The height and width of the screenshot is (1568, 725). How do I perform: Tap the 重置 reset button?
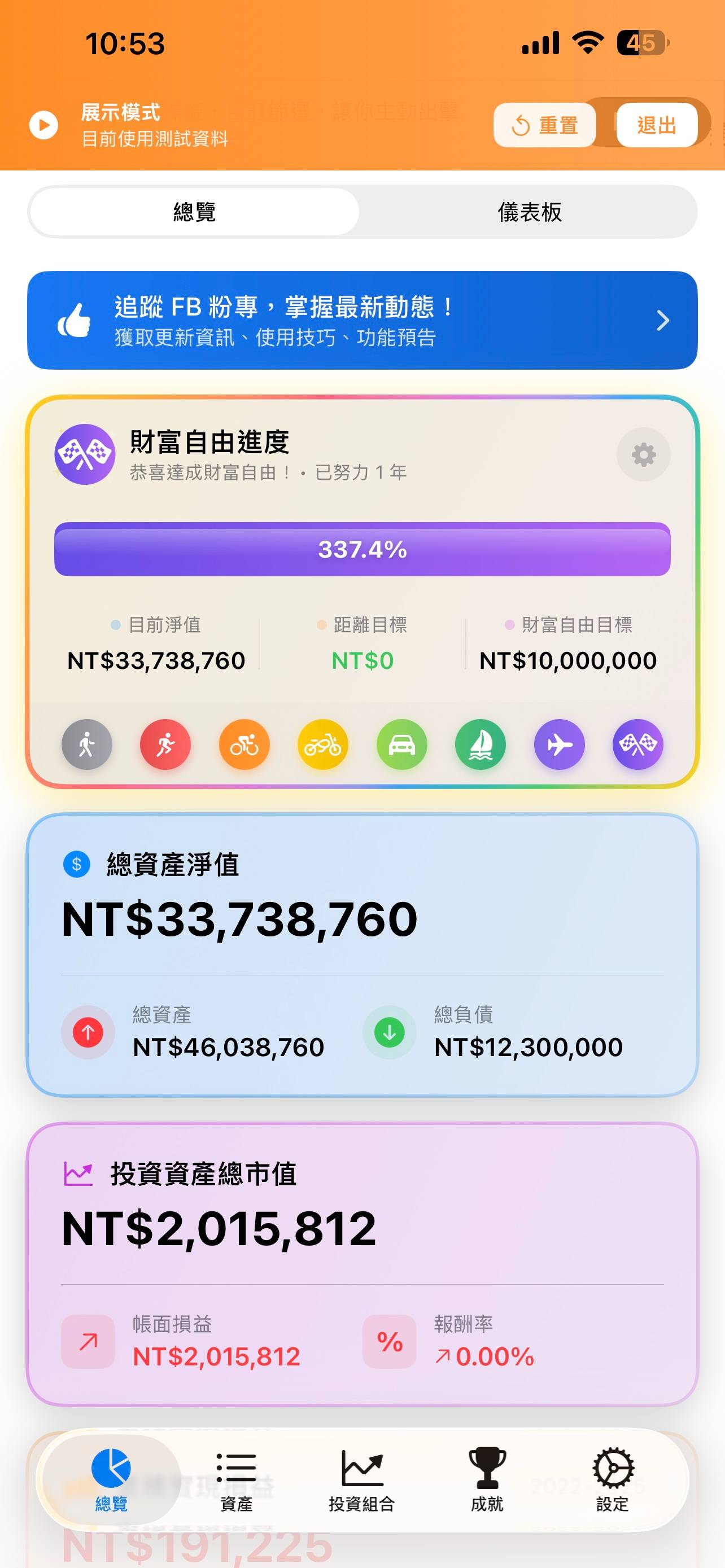545,125
